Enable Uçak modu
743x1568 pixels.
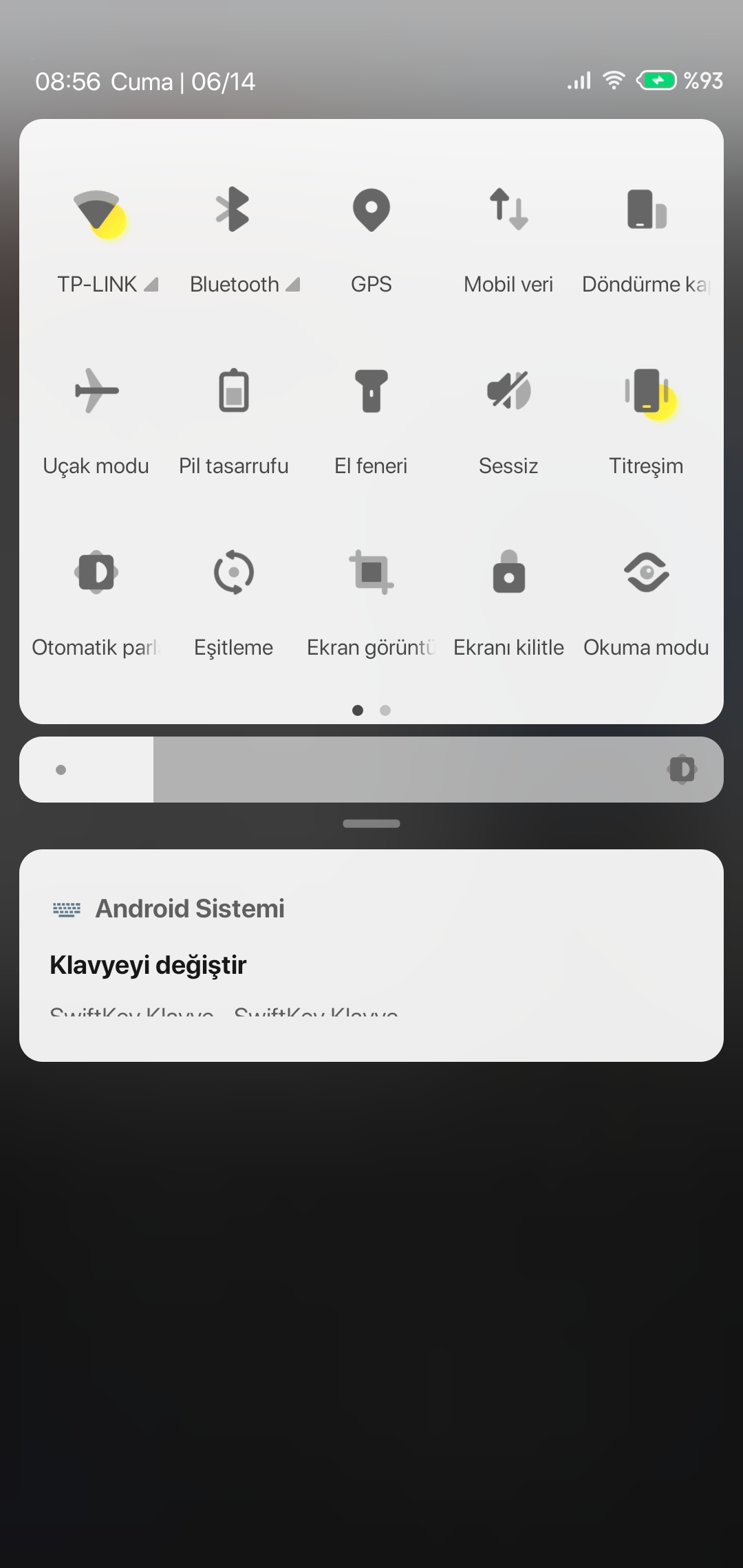[x=96, y=391]
